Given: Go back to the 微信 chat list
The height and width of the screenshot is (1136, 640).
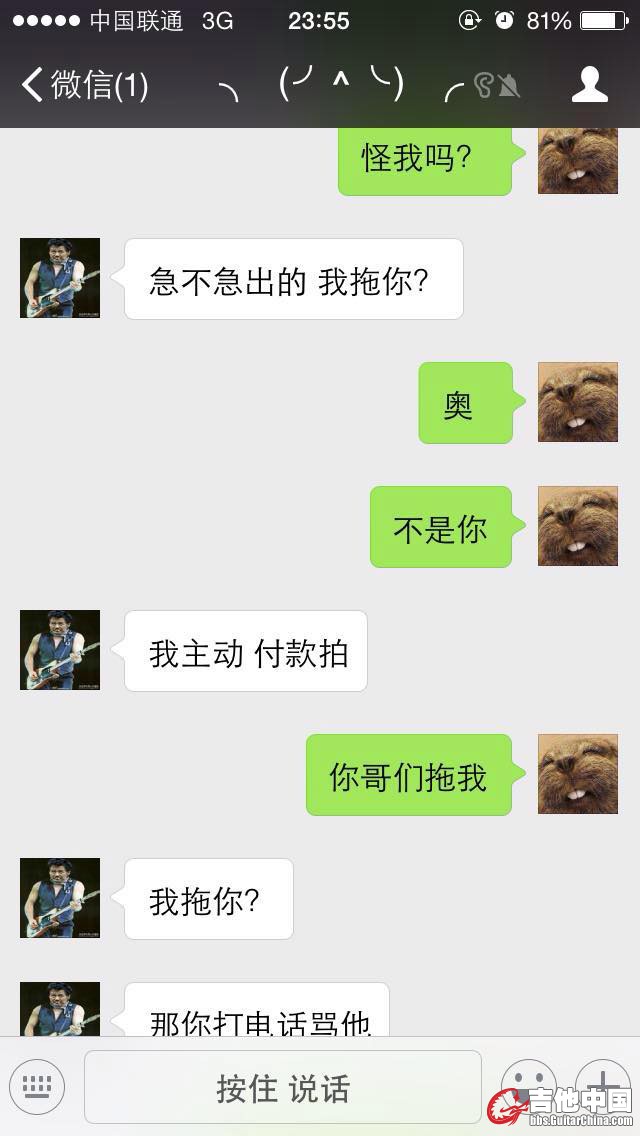Looking at the screenshot, I should pyautogui.click(x=85, y=85).
